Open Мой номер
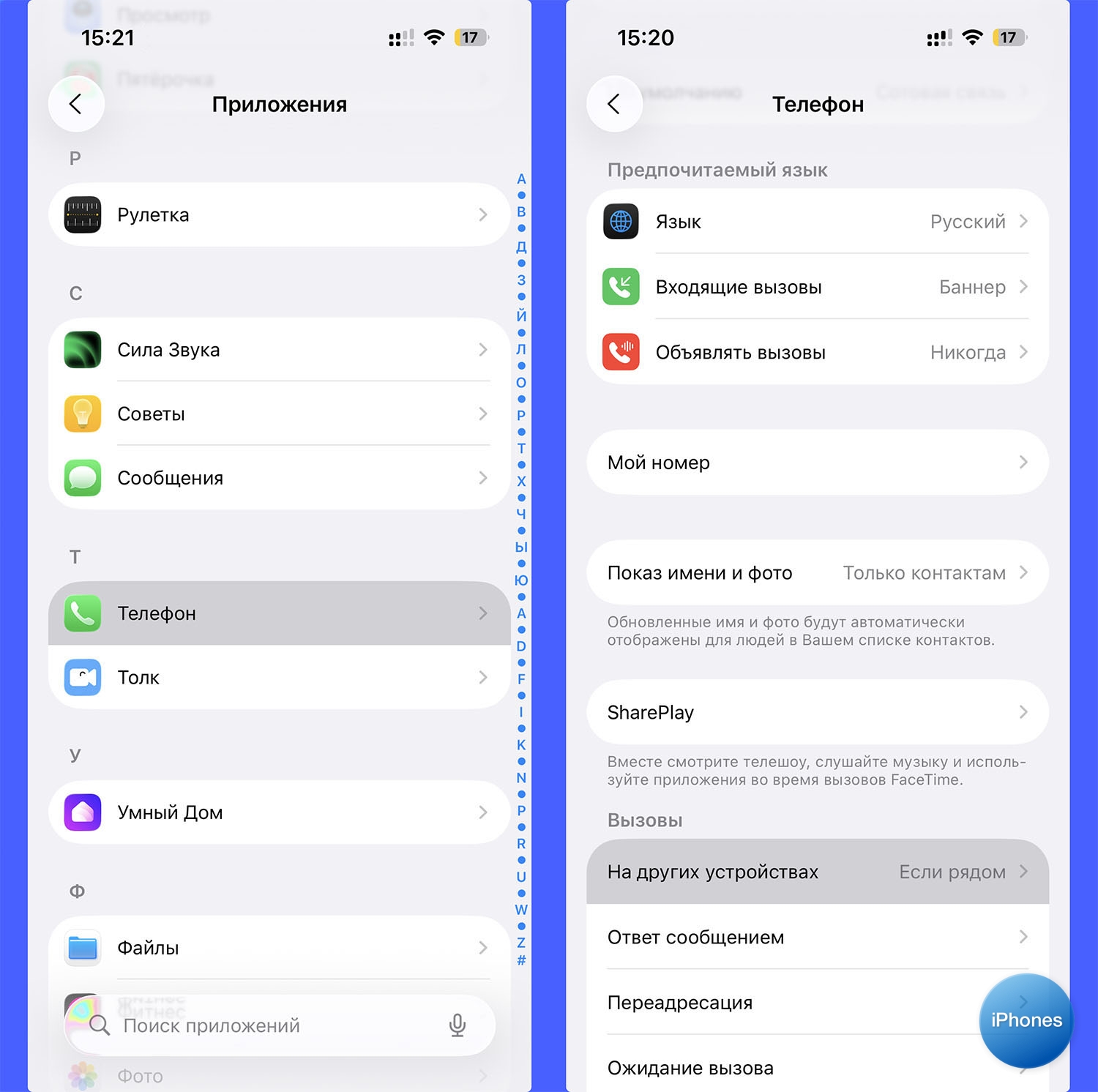This screenshot has height=1092, width=1098. click(817, 463)
